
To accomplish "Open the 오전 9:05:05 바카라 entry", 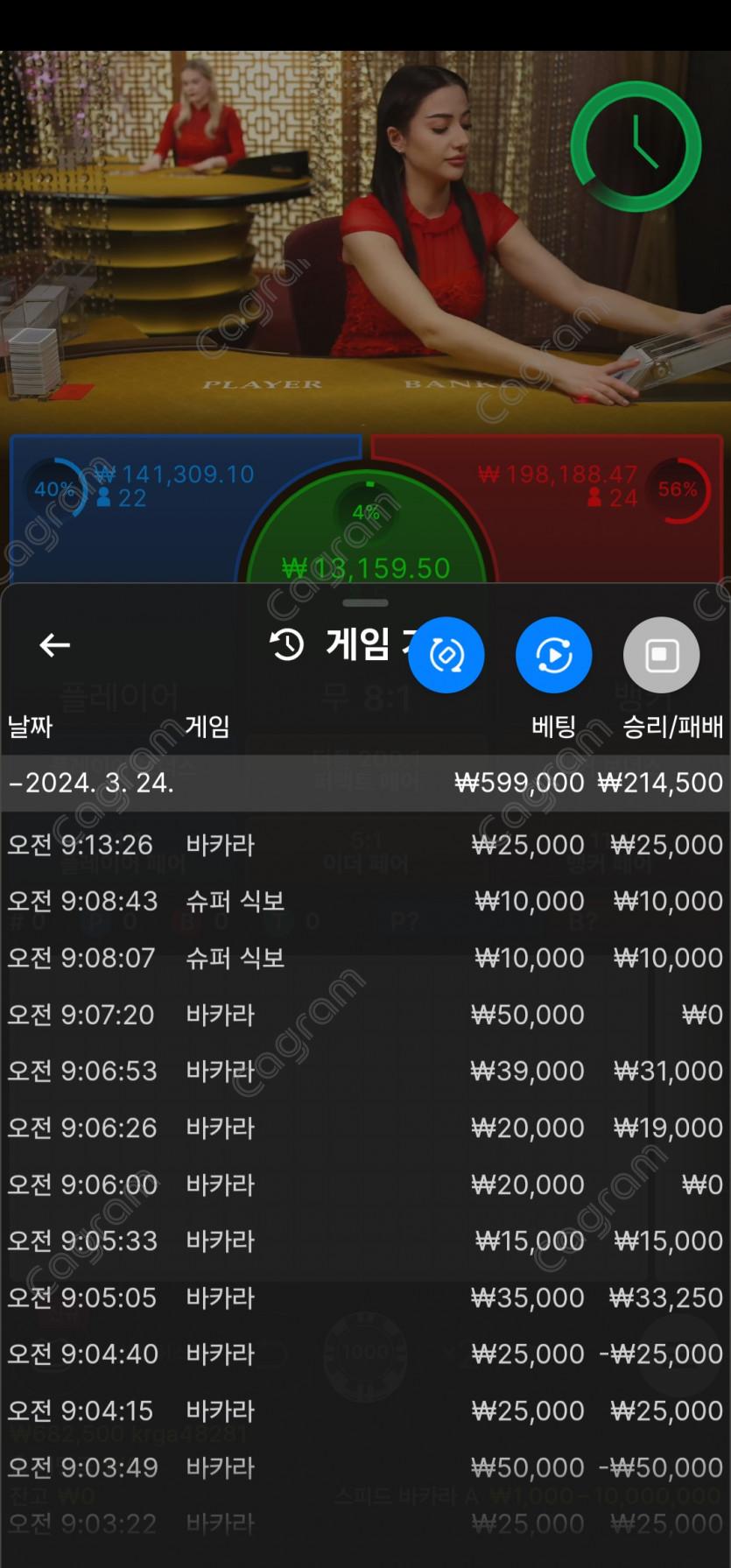I will tap(365, 1297).
